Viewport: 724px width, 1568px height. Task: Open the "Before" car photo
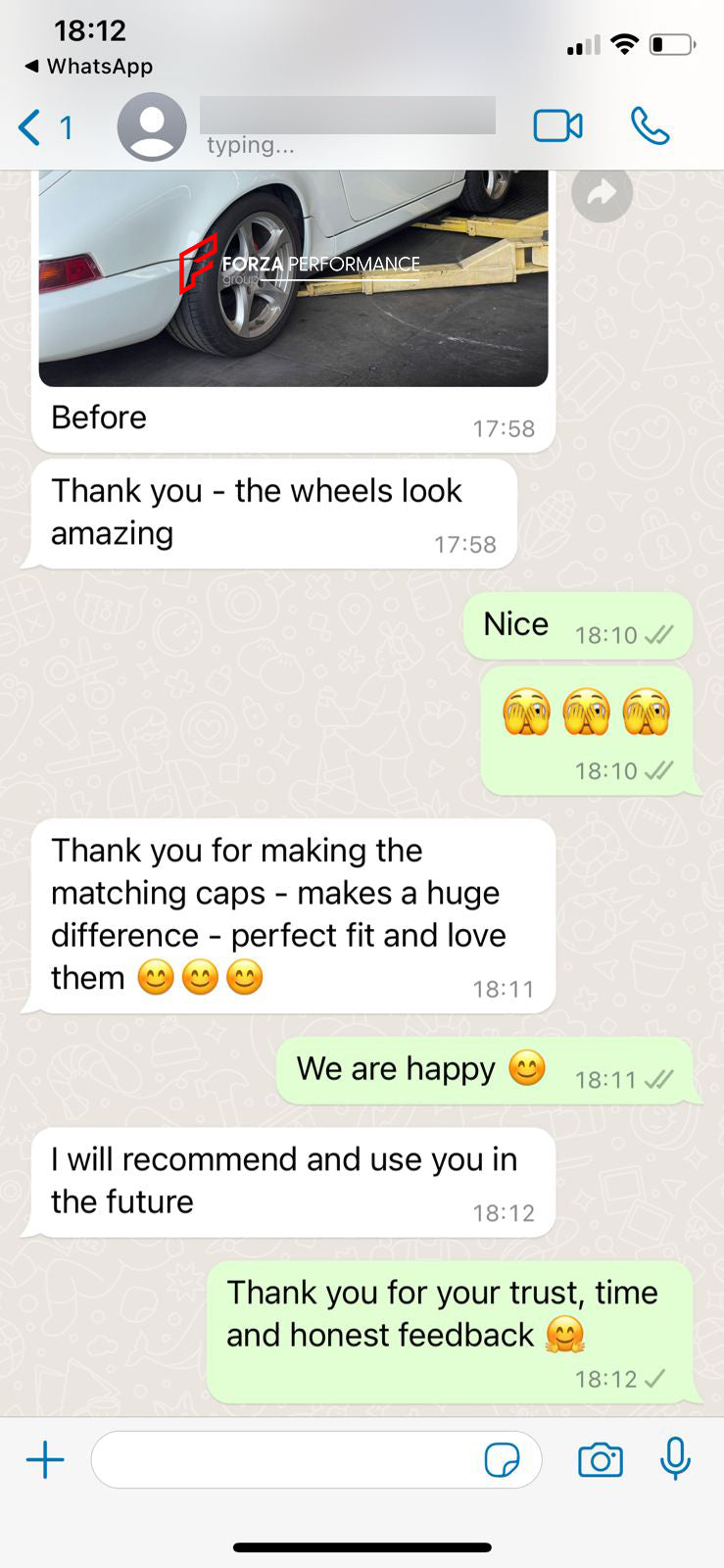pyautogui.click(x=293, y=279)
